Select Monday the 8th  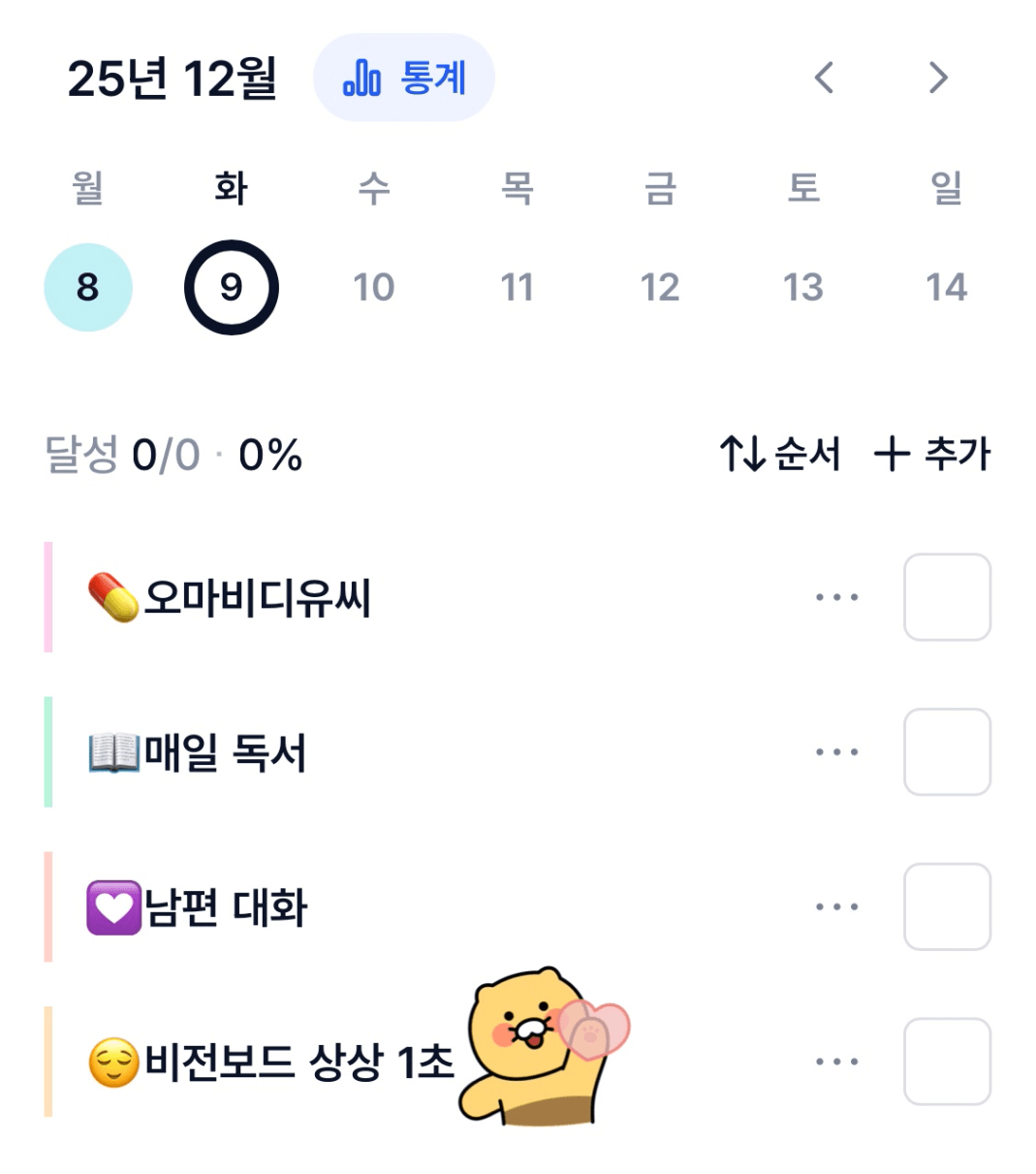pyautogui.click(x=88, y=287)
